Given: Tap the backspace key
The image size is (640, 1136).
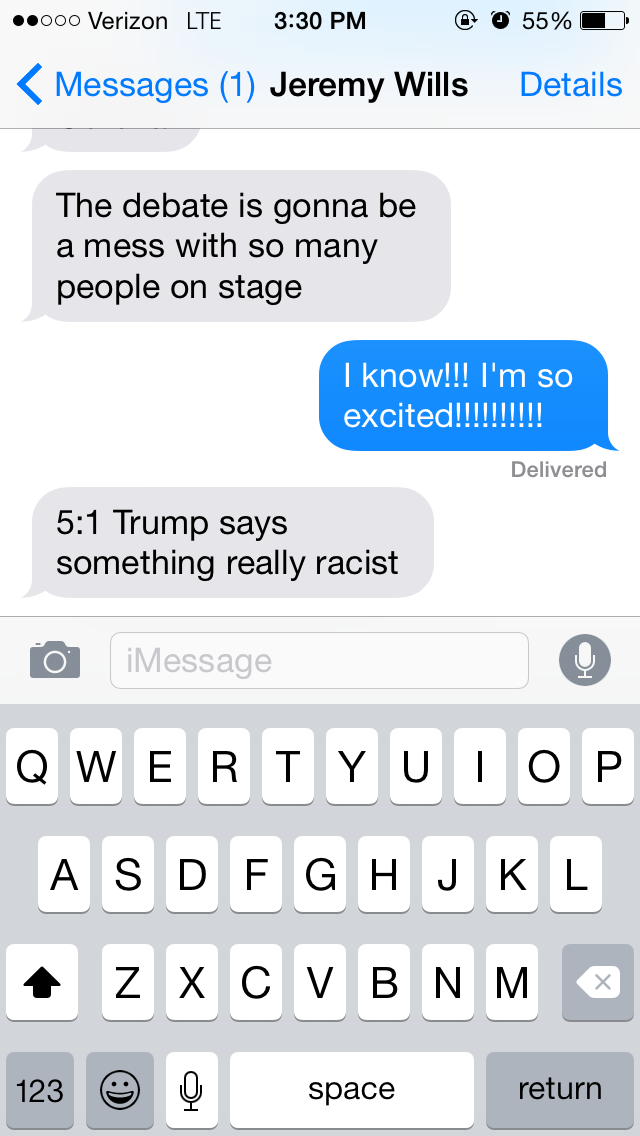Looking at the screenshot, I should pyautogui.click(x=597, y=983).
